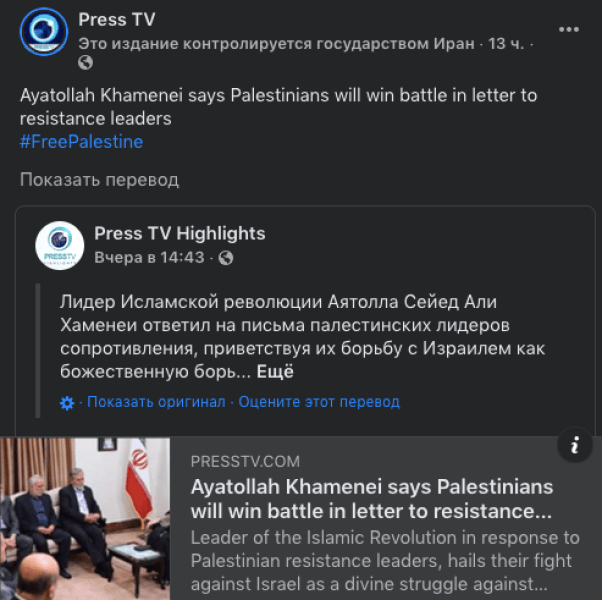Open the Вчера в 14:43 timestamp
The width and height of the screenshot is (602, 600).
pos(149,258)
